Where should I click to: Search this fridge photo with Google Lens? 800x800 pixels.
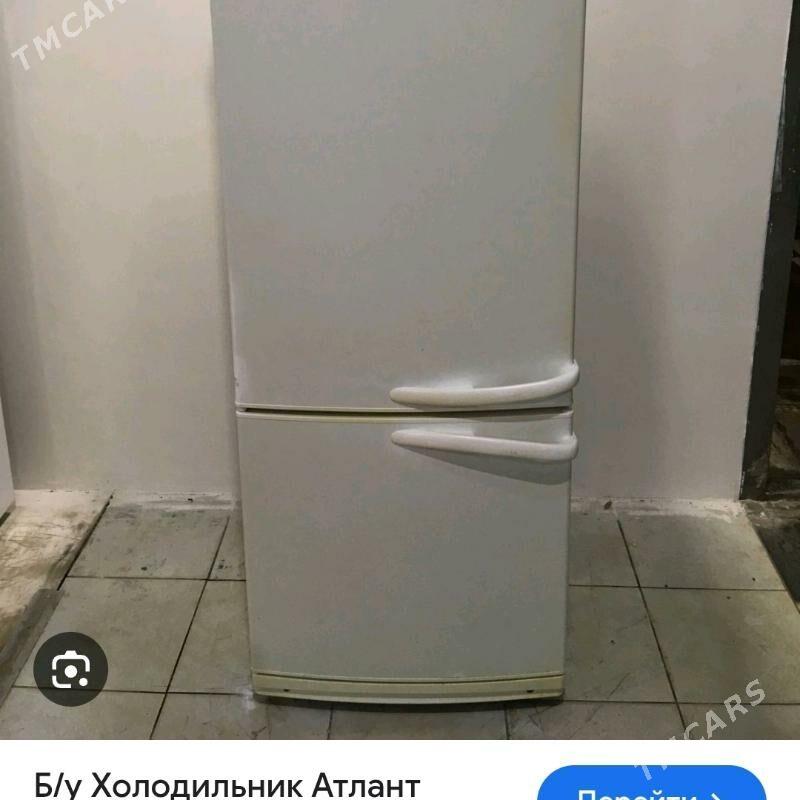(70, 669)
